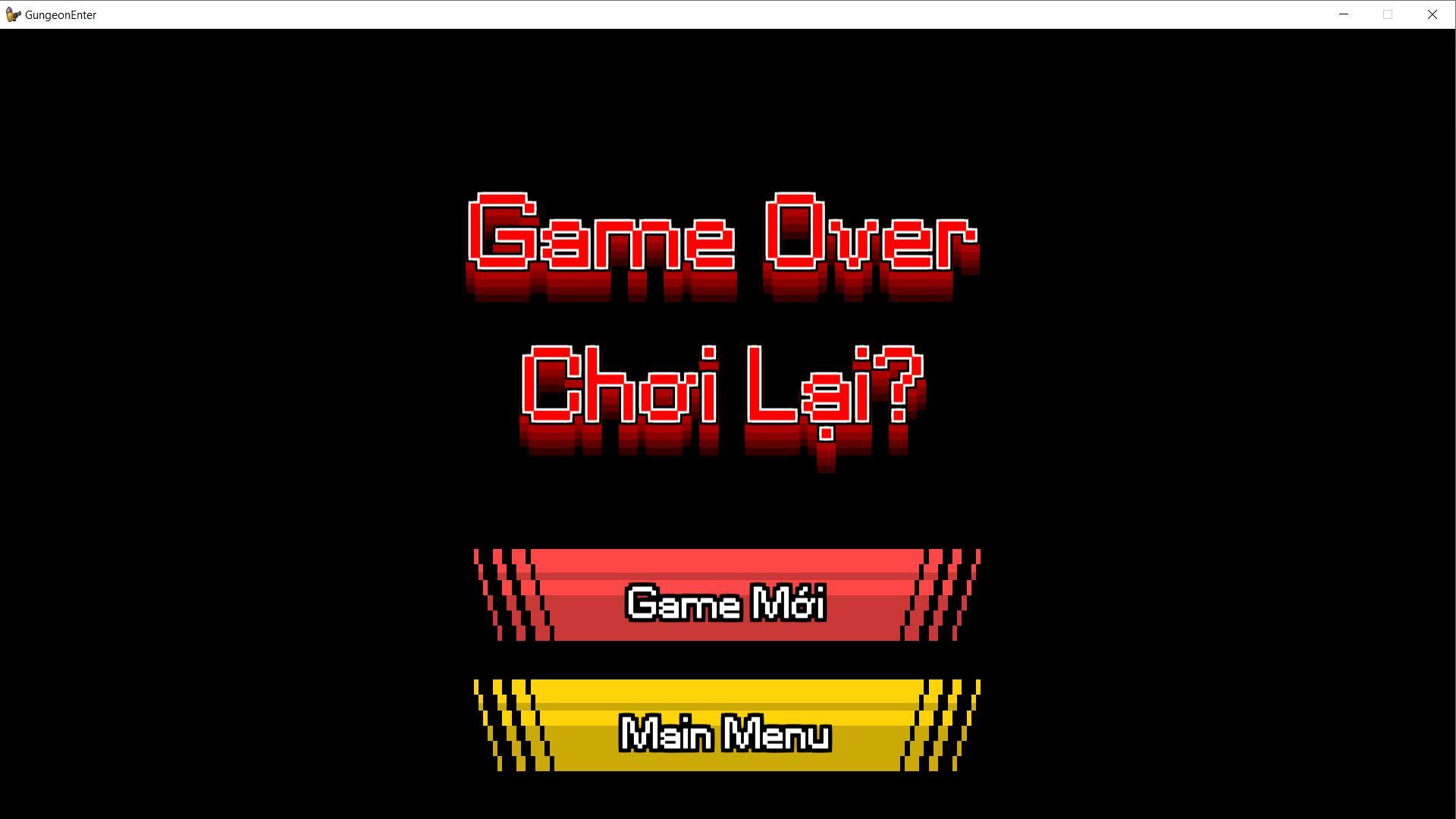Start a new game with Game Mới
Image resolution: width=1456 pixels, height=819 pixels.
point(726,596)
